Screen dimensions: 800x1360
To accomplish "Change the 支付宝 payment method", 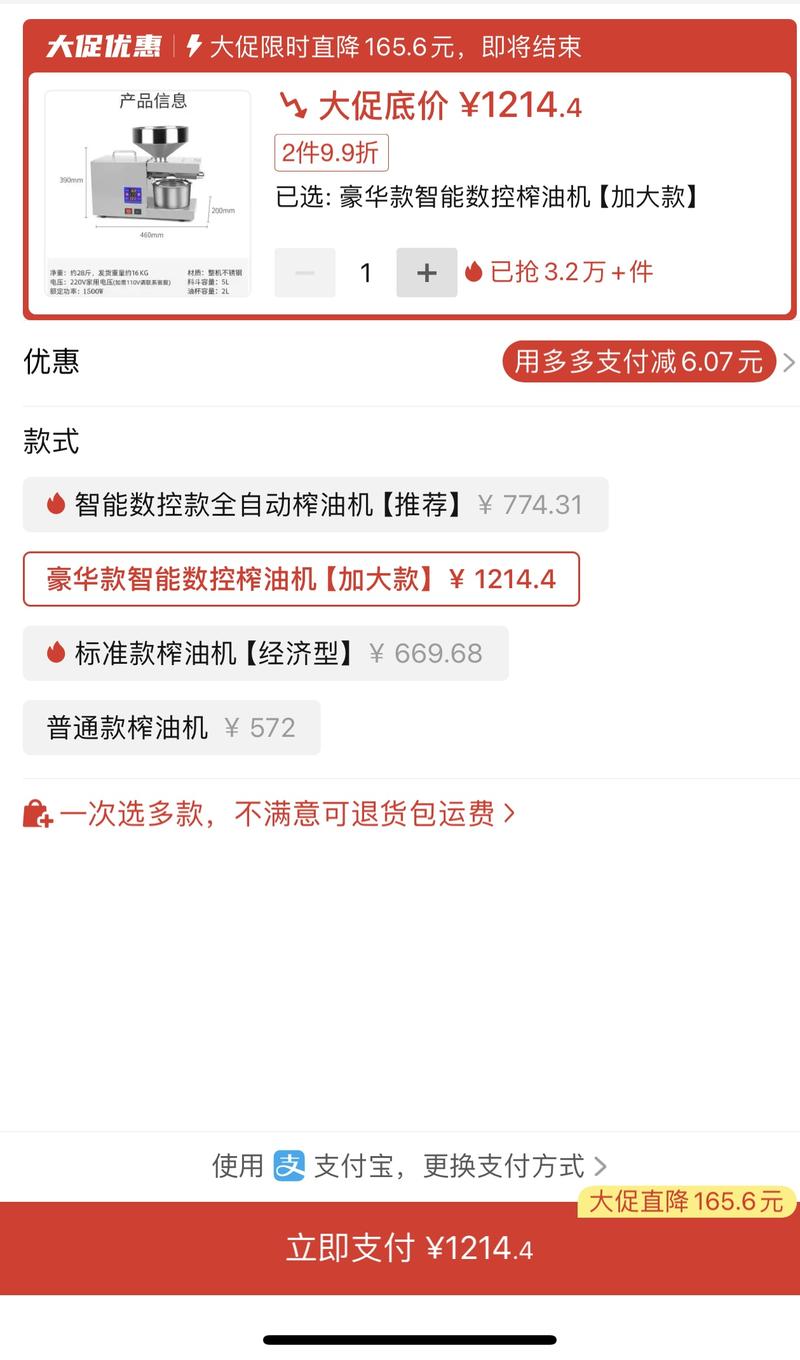I will tap(409, 1166).
